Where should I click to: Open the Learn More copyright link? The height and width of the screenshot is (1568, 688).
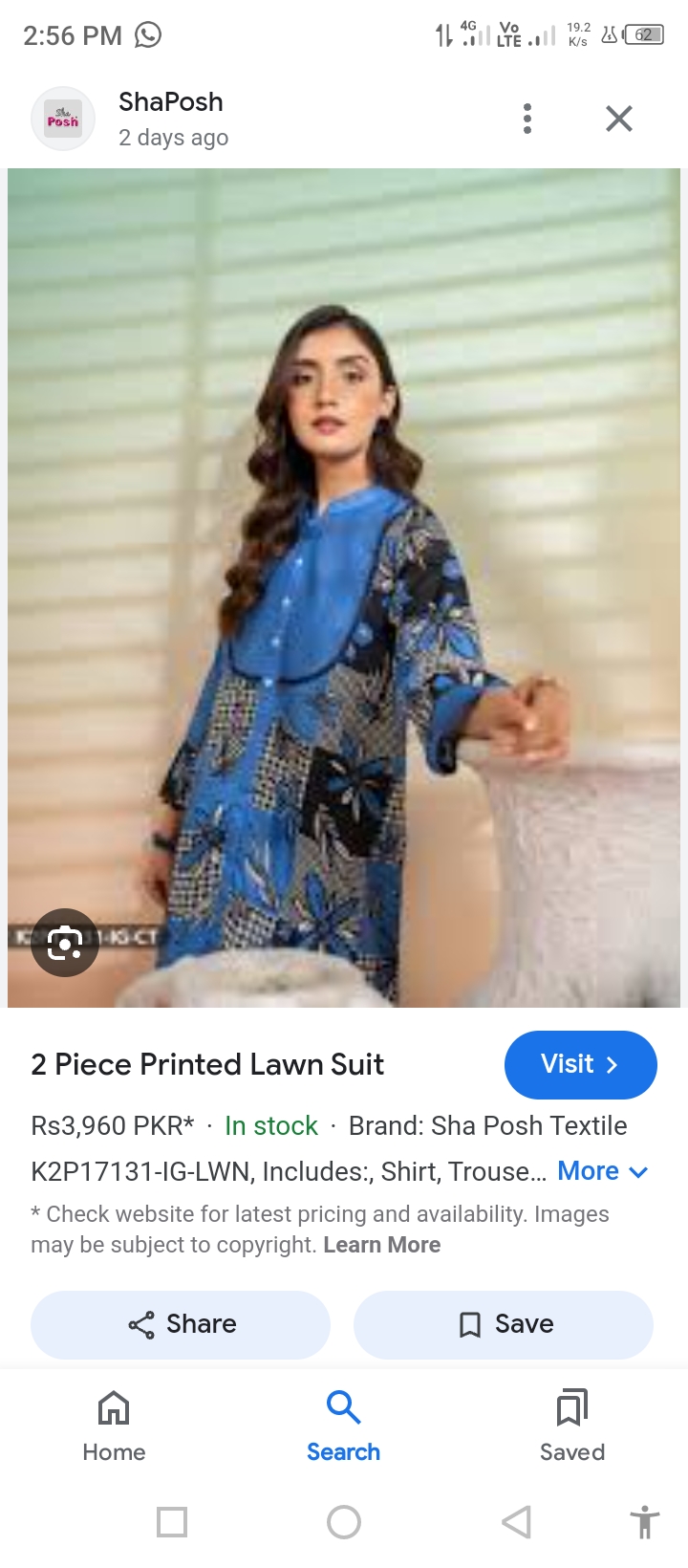click(x=381, y=1245)
